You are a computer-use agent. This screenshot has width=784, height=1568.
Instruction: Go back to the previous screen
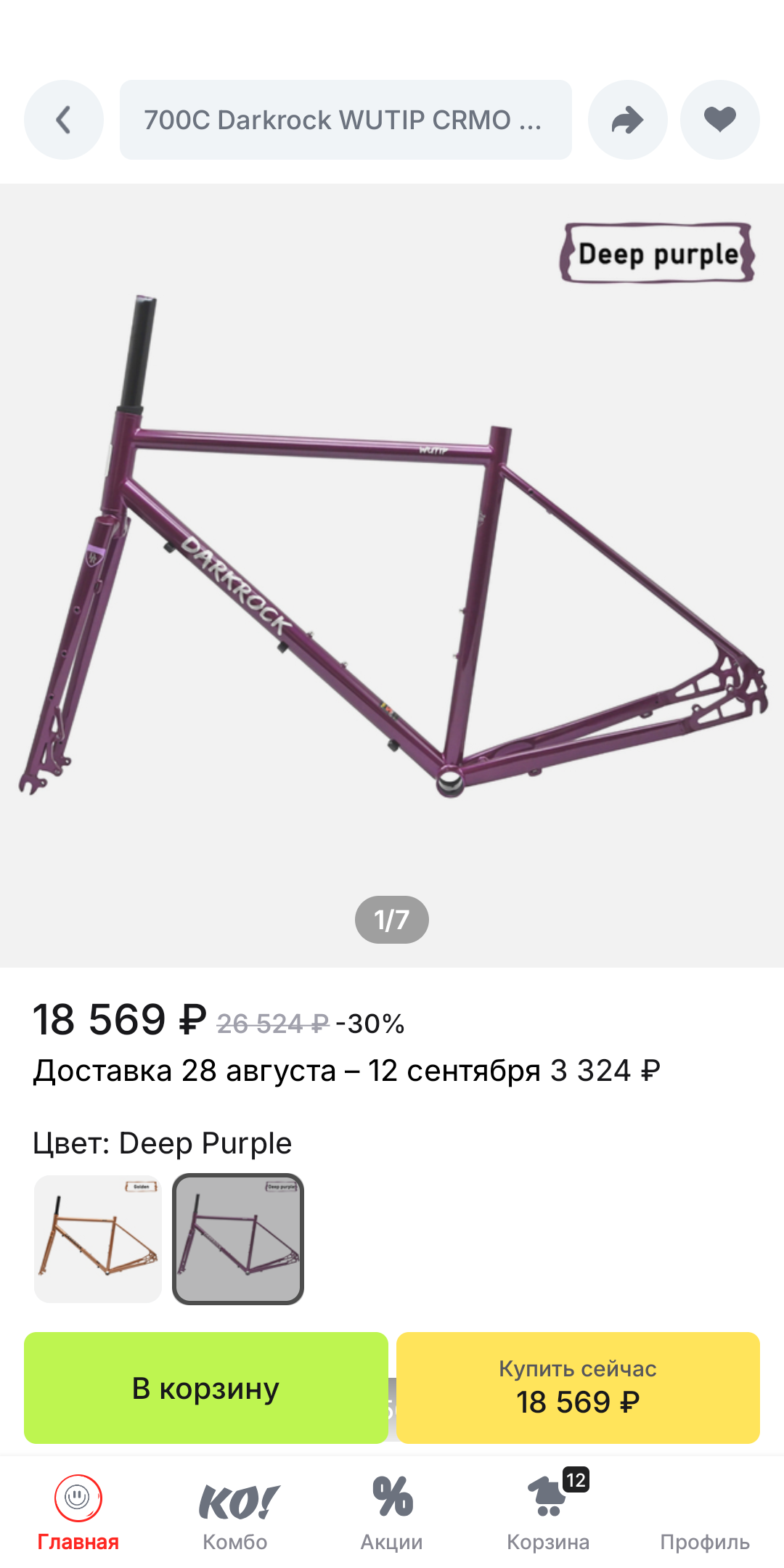click(64, 120)
